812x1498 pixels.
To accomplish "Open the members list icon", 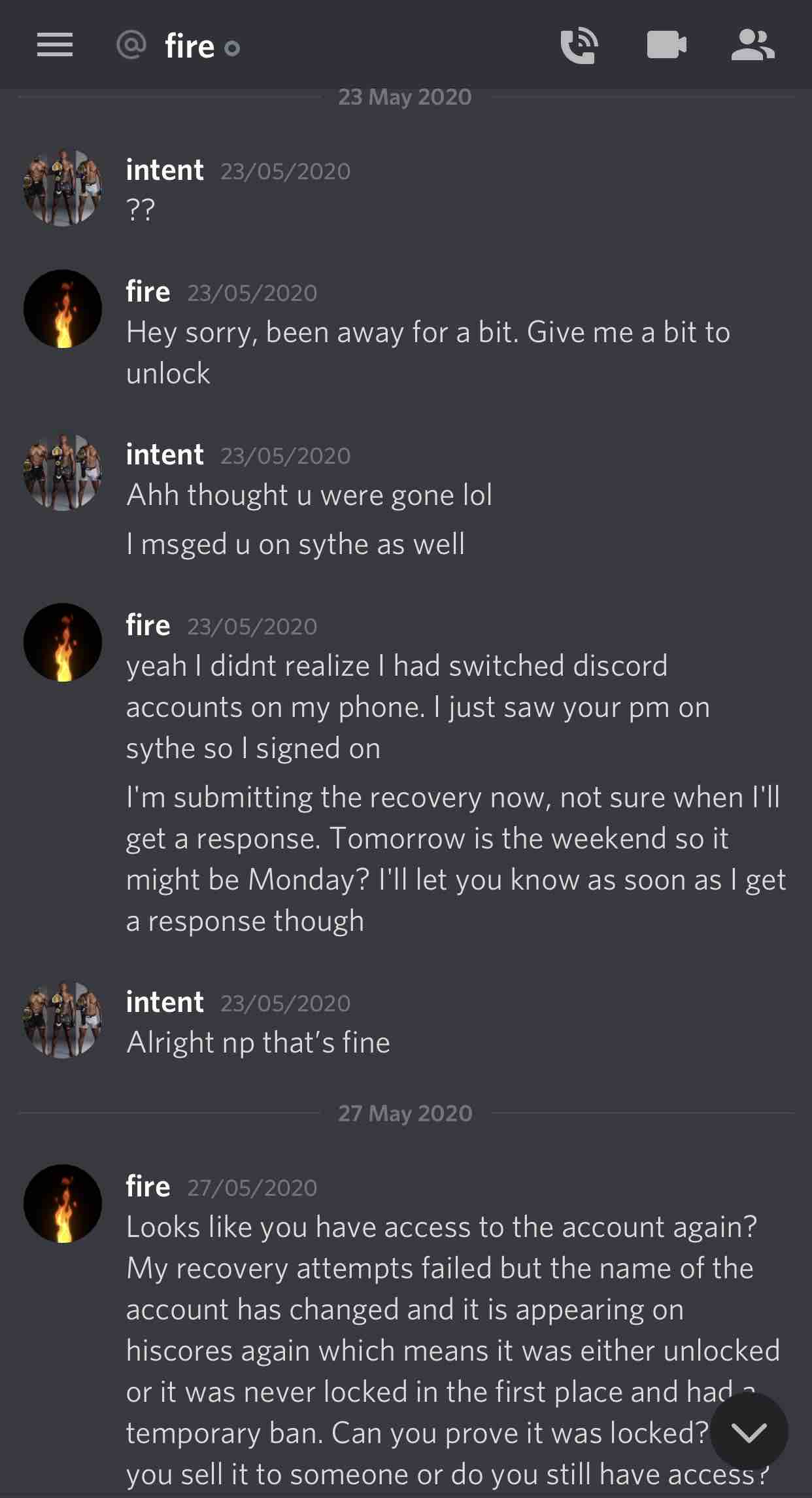I will tap(753, 45).
